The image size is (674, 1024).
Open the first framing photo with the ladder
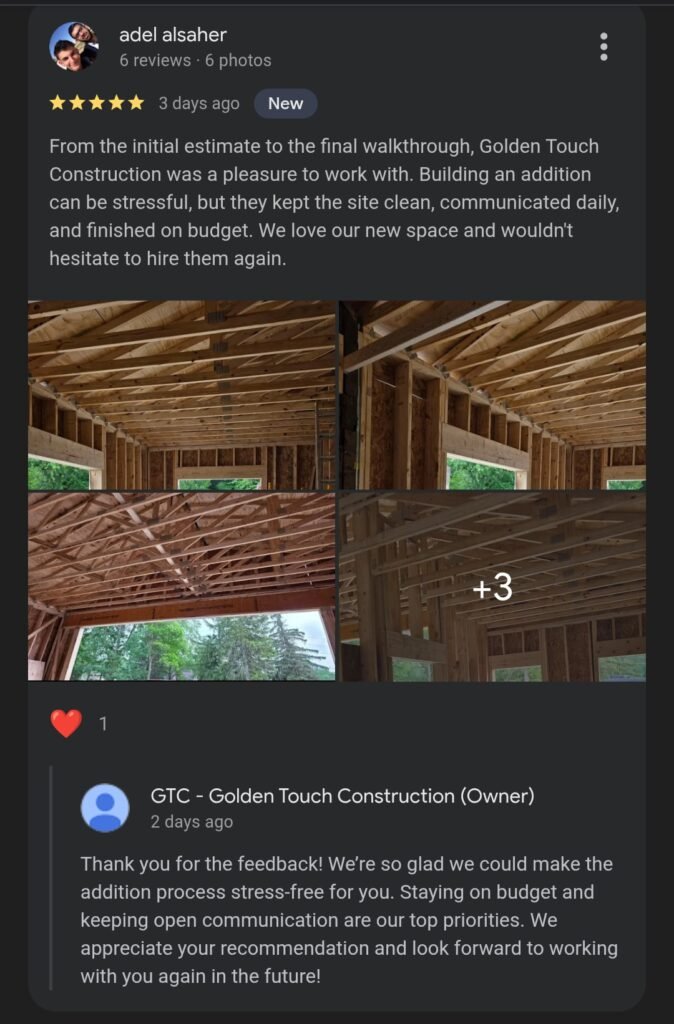182,395
